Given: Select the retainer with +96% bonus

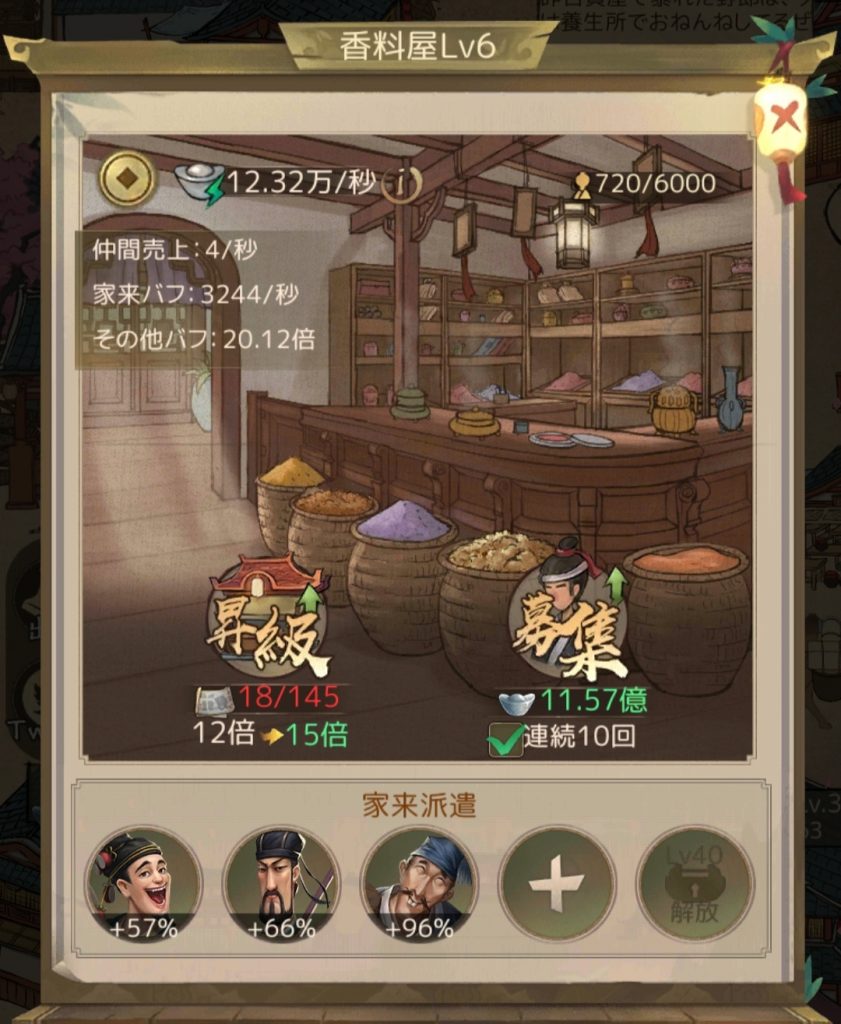Looking at the screenshot, I should 419,882.
